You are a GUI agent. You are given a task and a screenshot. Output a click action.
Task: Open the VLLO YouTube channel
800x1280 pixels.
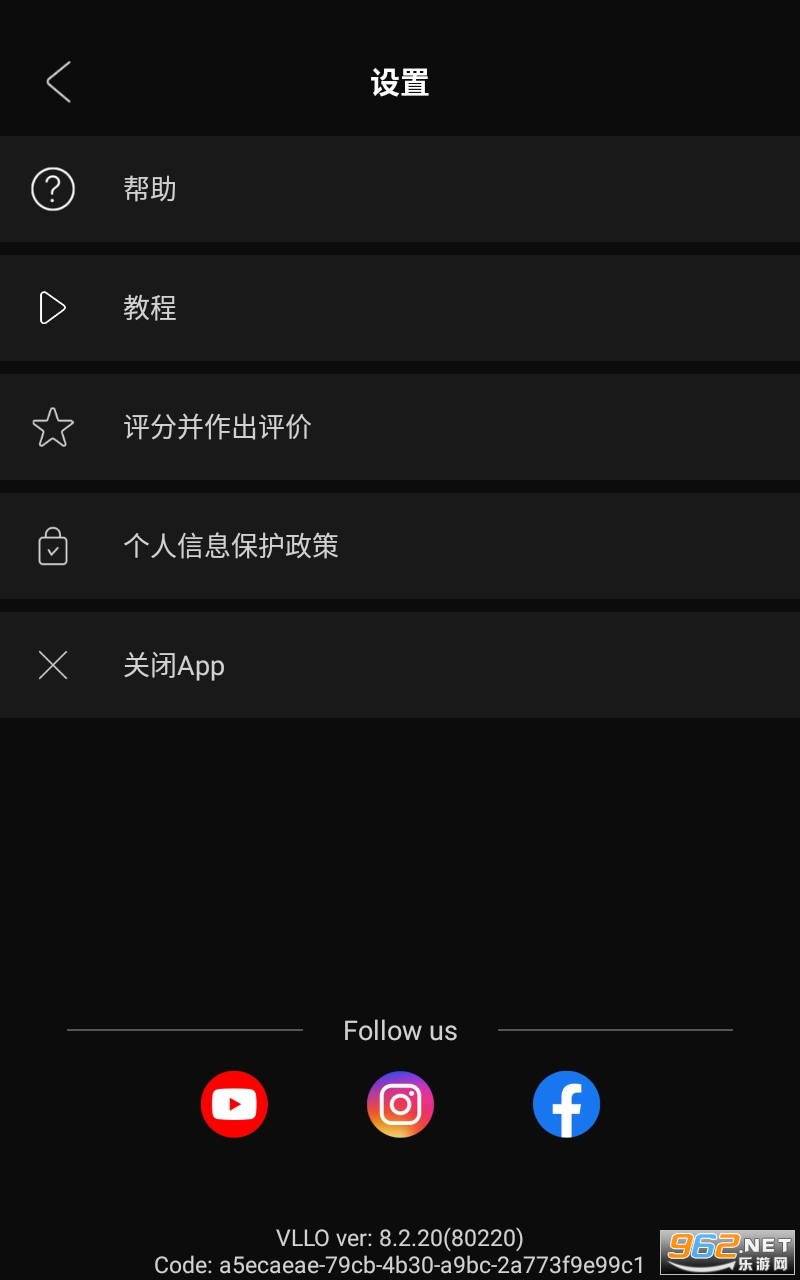coord(234,1104)
